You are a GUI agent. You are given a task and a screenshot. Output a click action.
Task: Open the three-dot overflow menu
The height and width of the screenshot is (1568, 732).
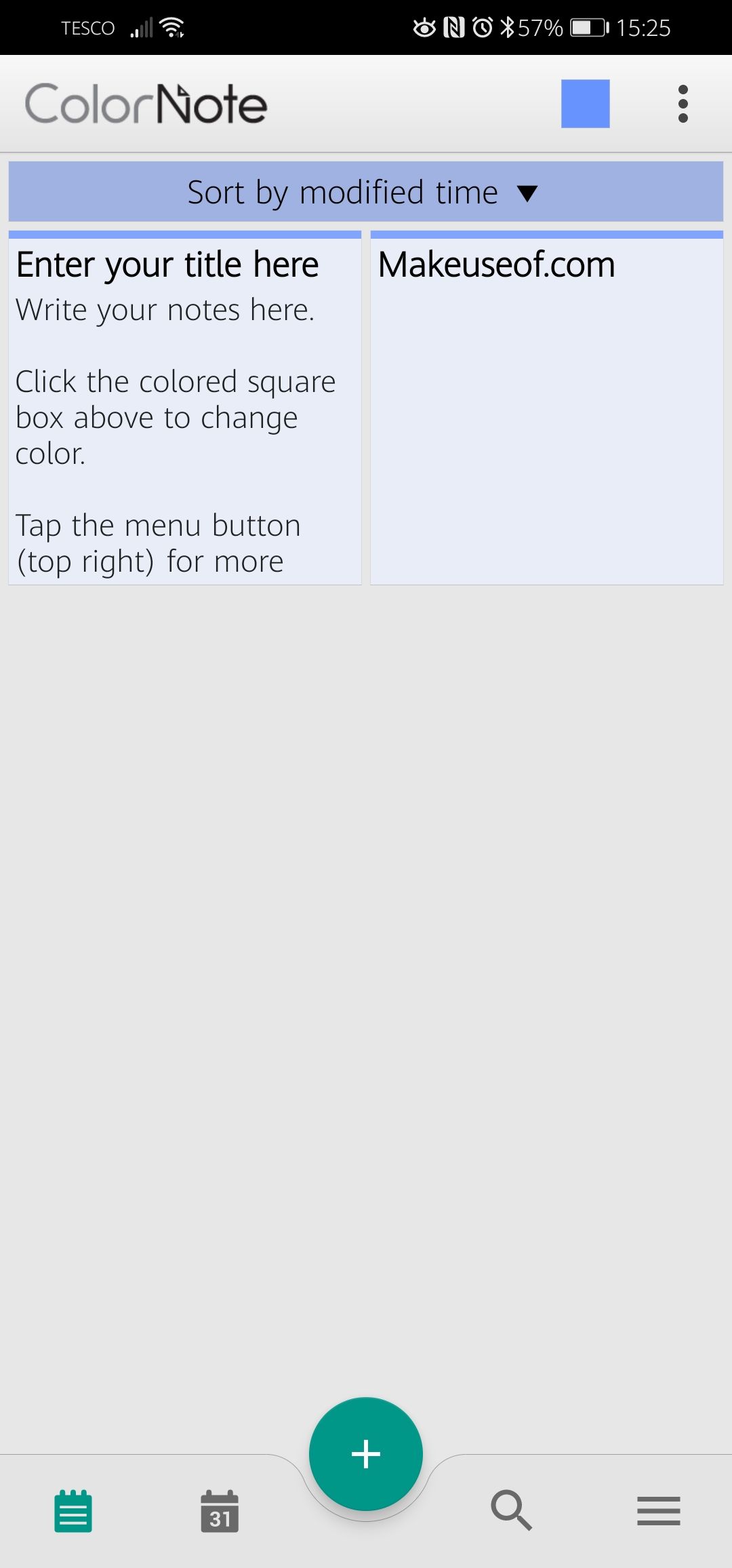[x=683, y=104]
